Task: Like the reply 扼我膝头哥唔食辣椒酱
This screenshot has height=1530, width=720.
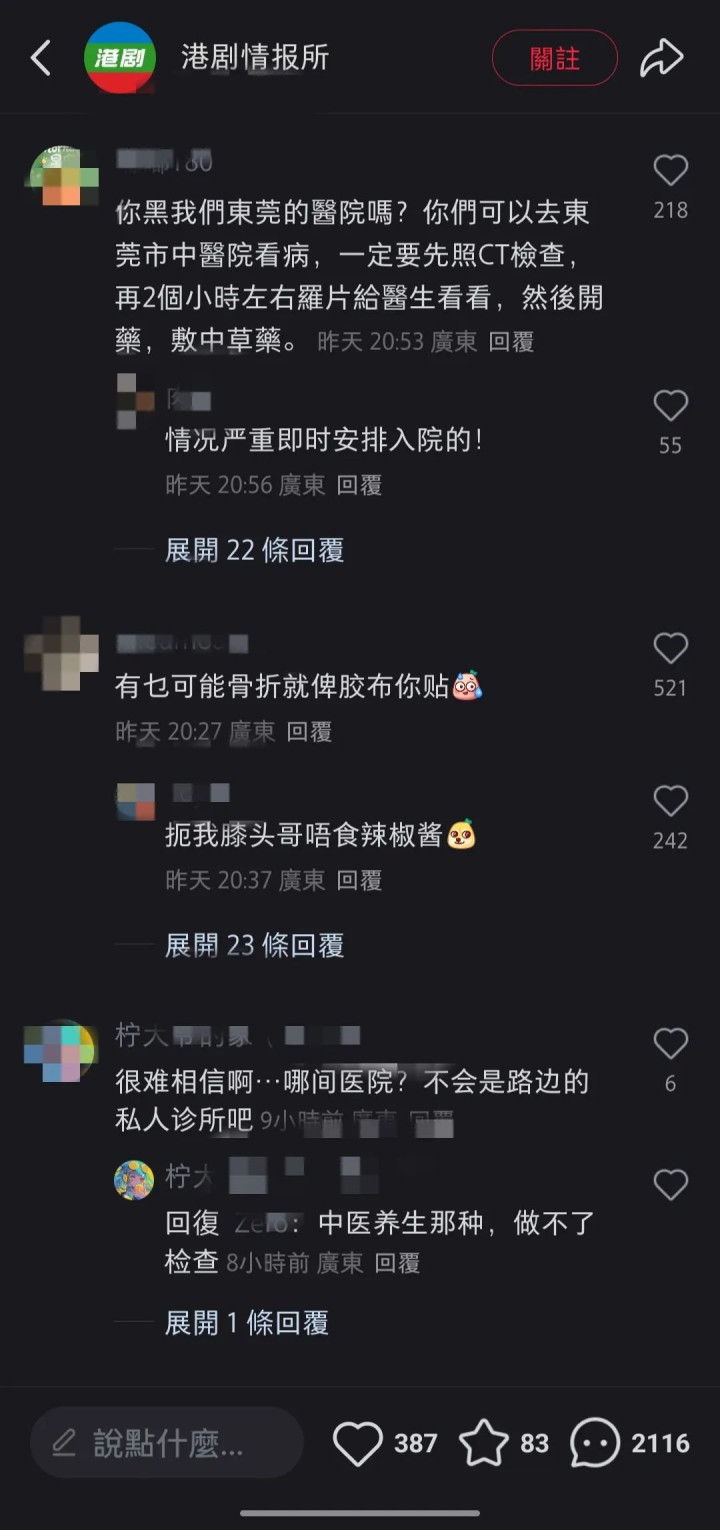Action: coord(670,801)
